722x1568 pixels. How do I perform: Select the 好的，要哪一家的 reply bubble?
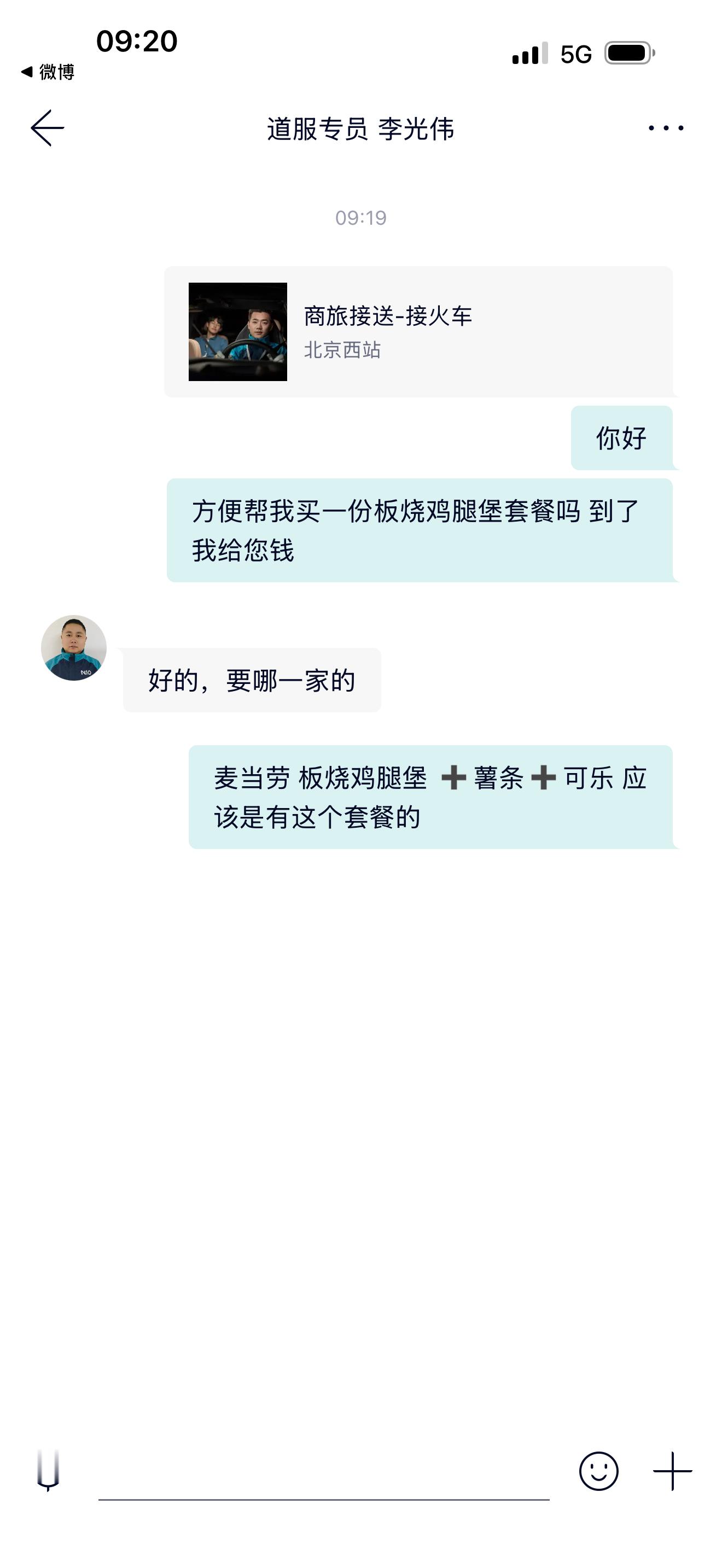(x=252, y=680)
